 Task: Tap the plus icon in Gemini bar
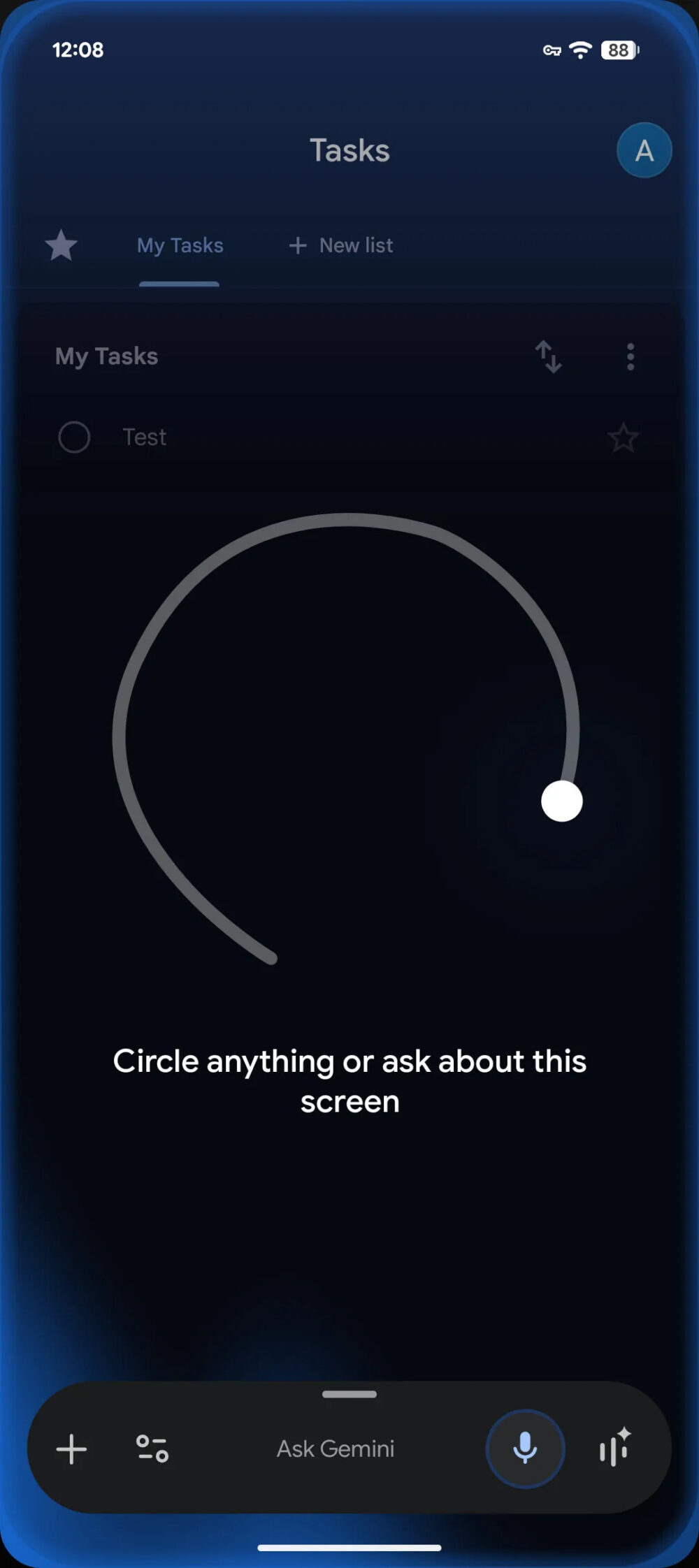(x=71, y=1449)
